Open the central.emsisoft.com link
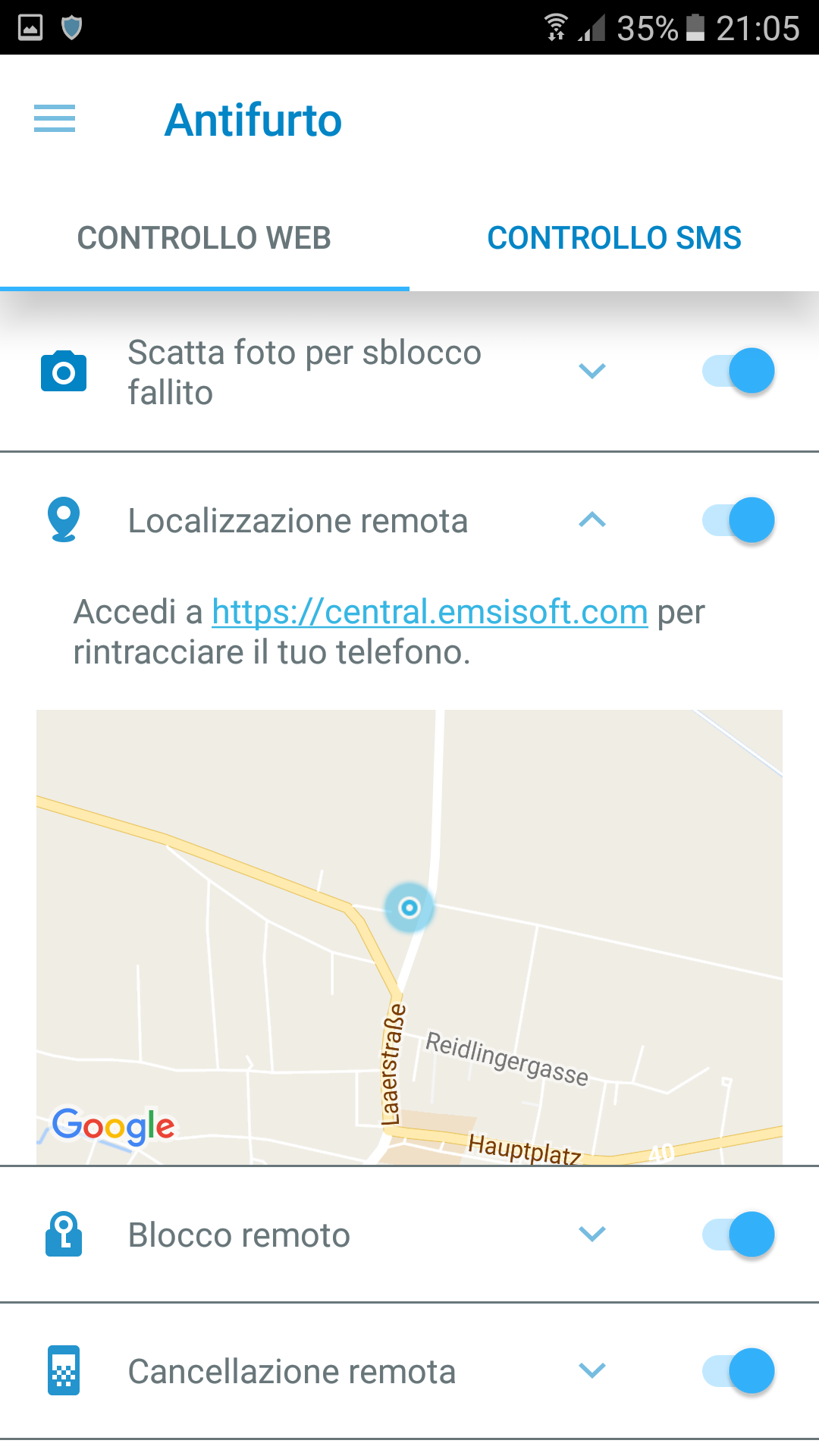Image resolution: width=819 pixels, height=1456 pixels. coord(430,612)
